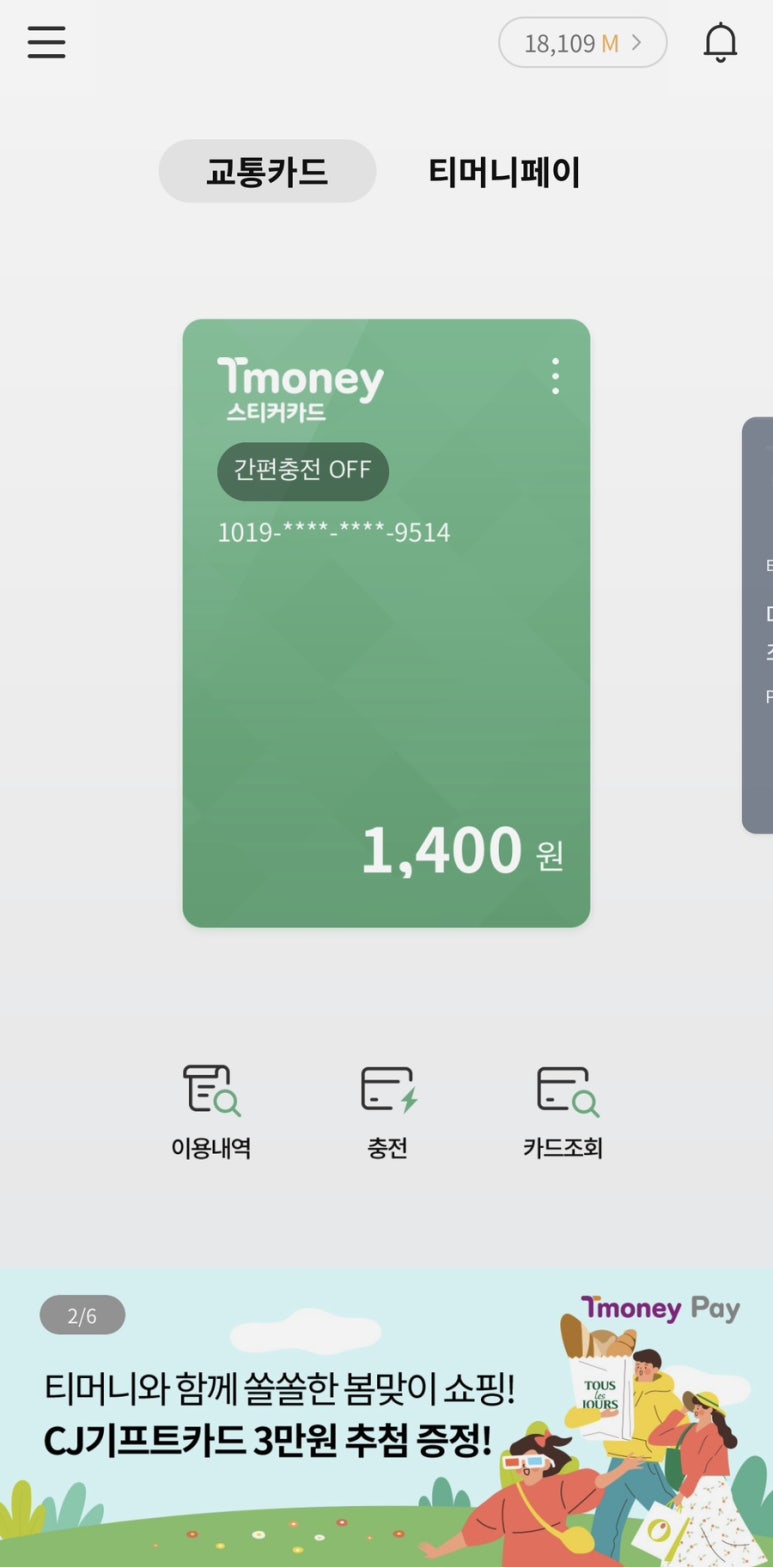Open the notifications bell
773x1567 pixels.
(720, 43)
